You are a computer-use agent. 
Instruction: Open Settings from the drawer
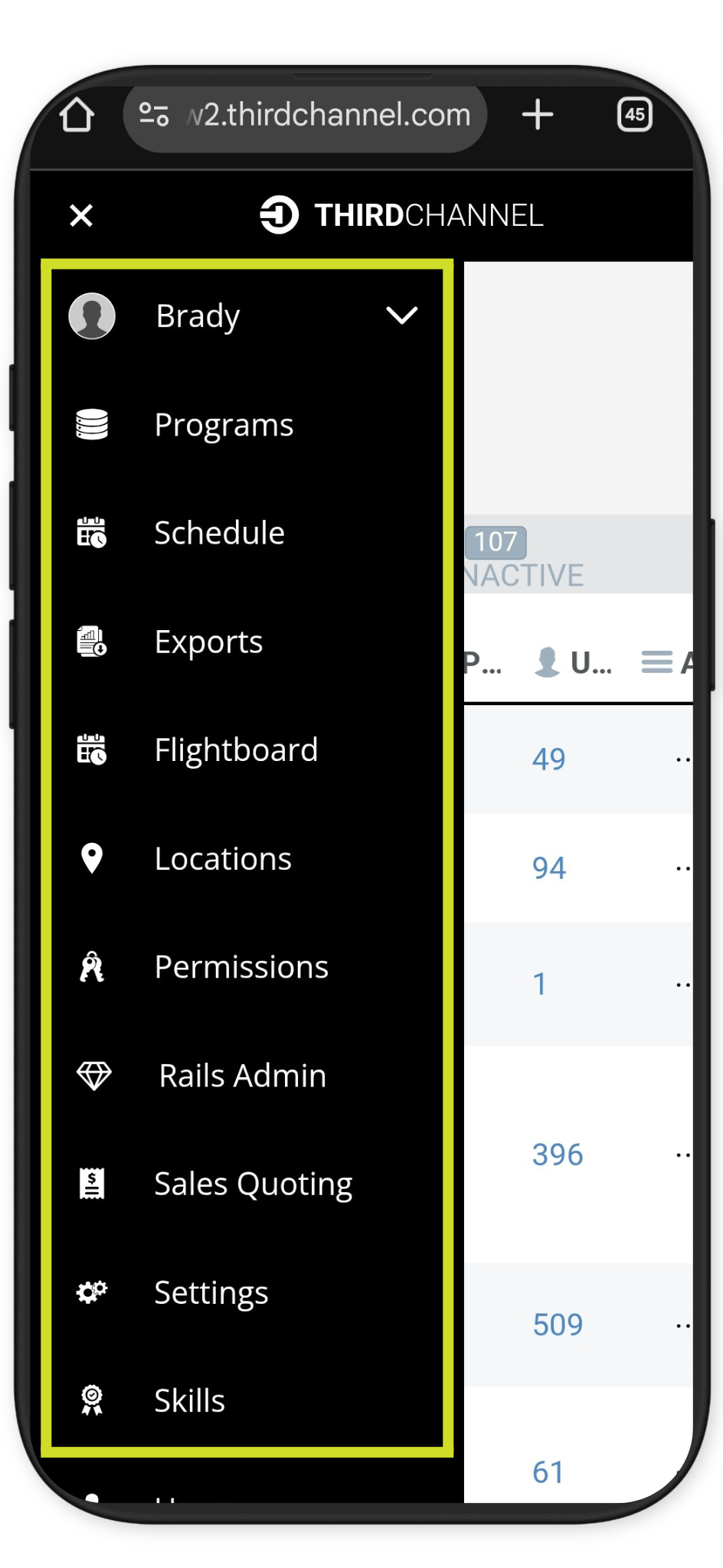247,1292
